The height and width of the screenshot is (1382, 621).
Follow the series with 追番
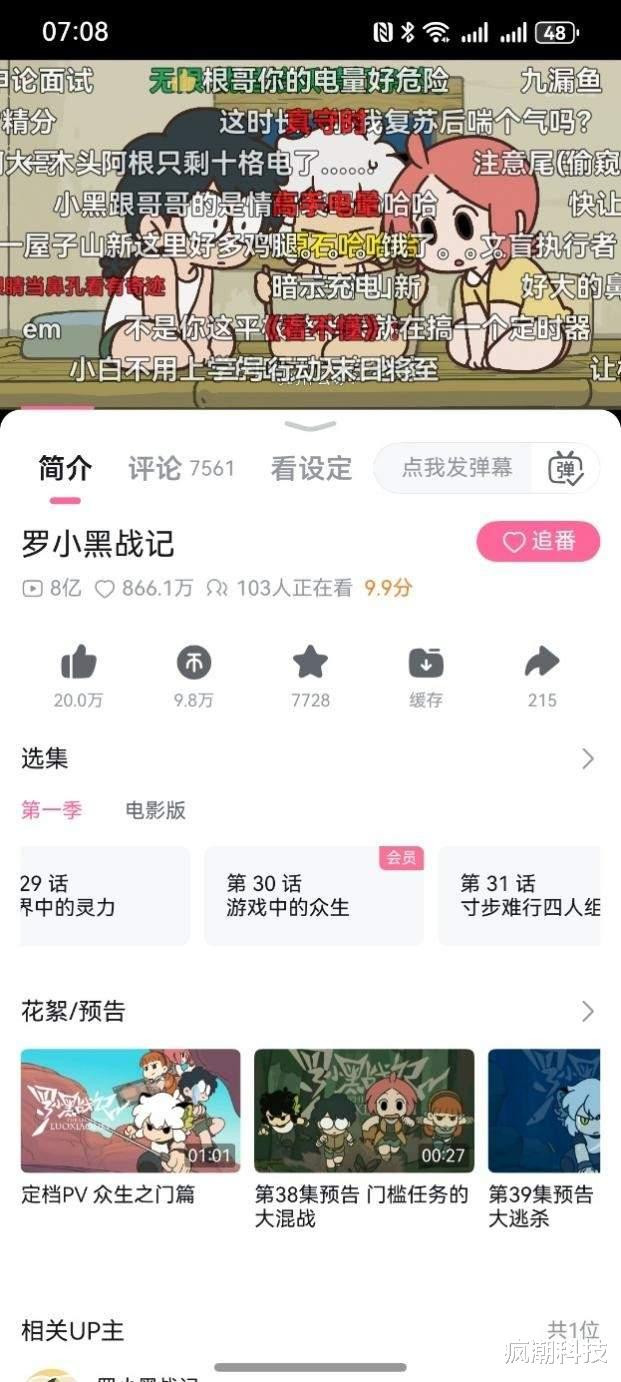click(x=538, y=541)
